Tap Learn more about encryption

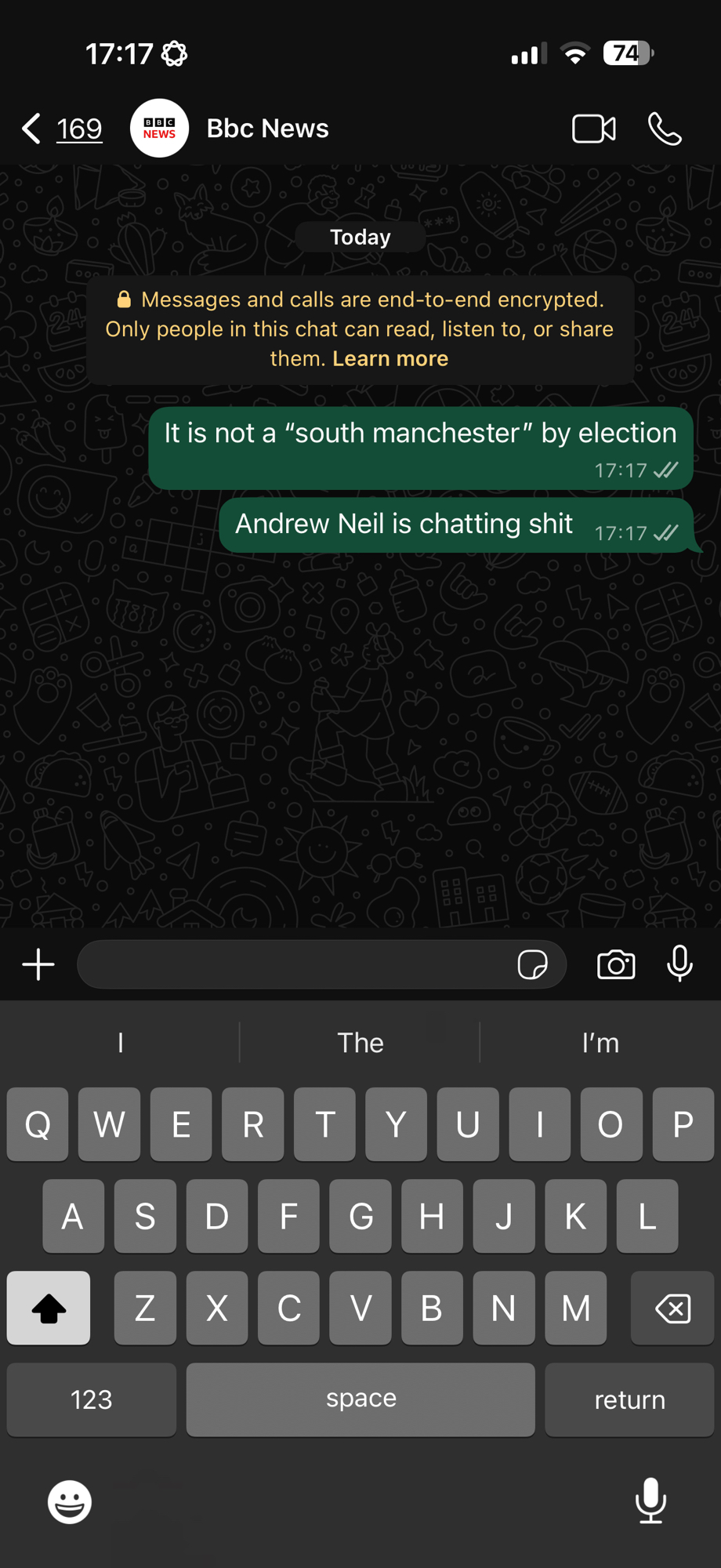pos(390,359)
